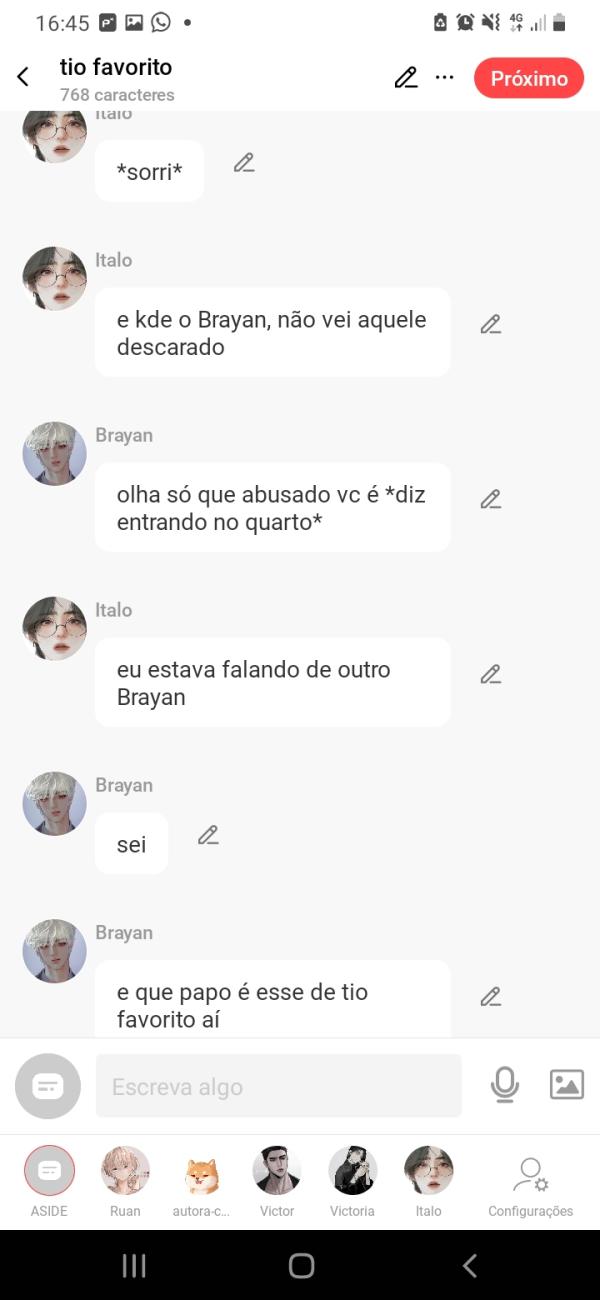Edit the "e kde o Brayan" message

pyautogui.click(x=490, y=324)
